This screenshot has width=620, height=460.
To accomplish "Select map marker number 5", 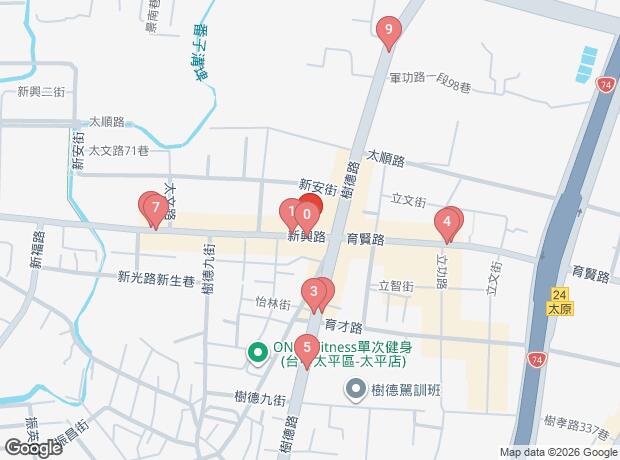I will [x=308, y=347].
